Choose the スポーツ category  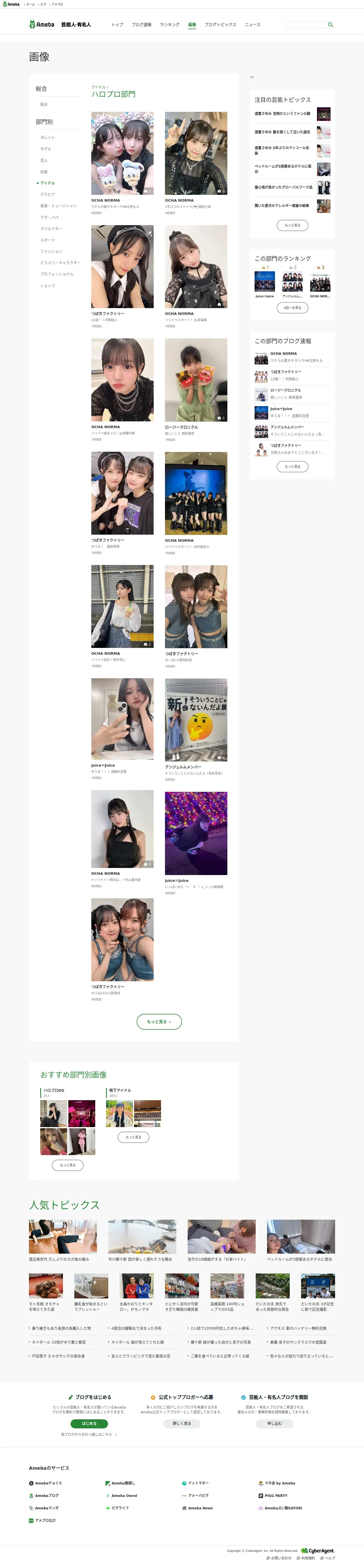coord(48,240)
